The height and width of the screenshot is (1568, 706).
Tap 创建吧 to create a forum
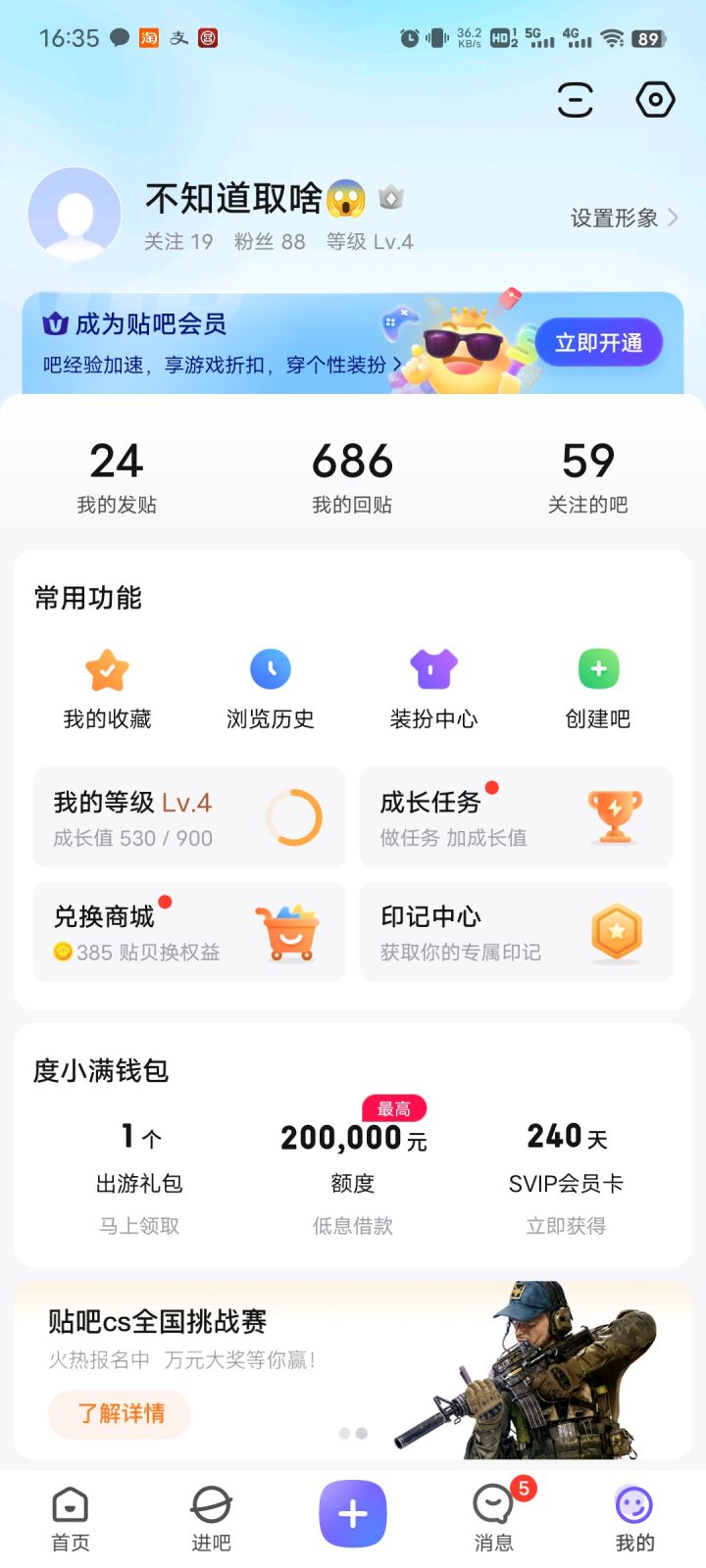click(x=598, y=689)
